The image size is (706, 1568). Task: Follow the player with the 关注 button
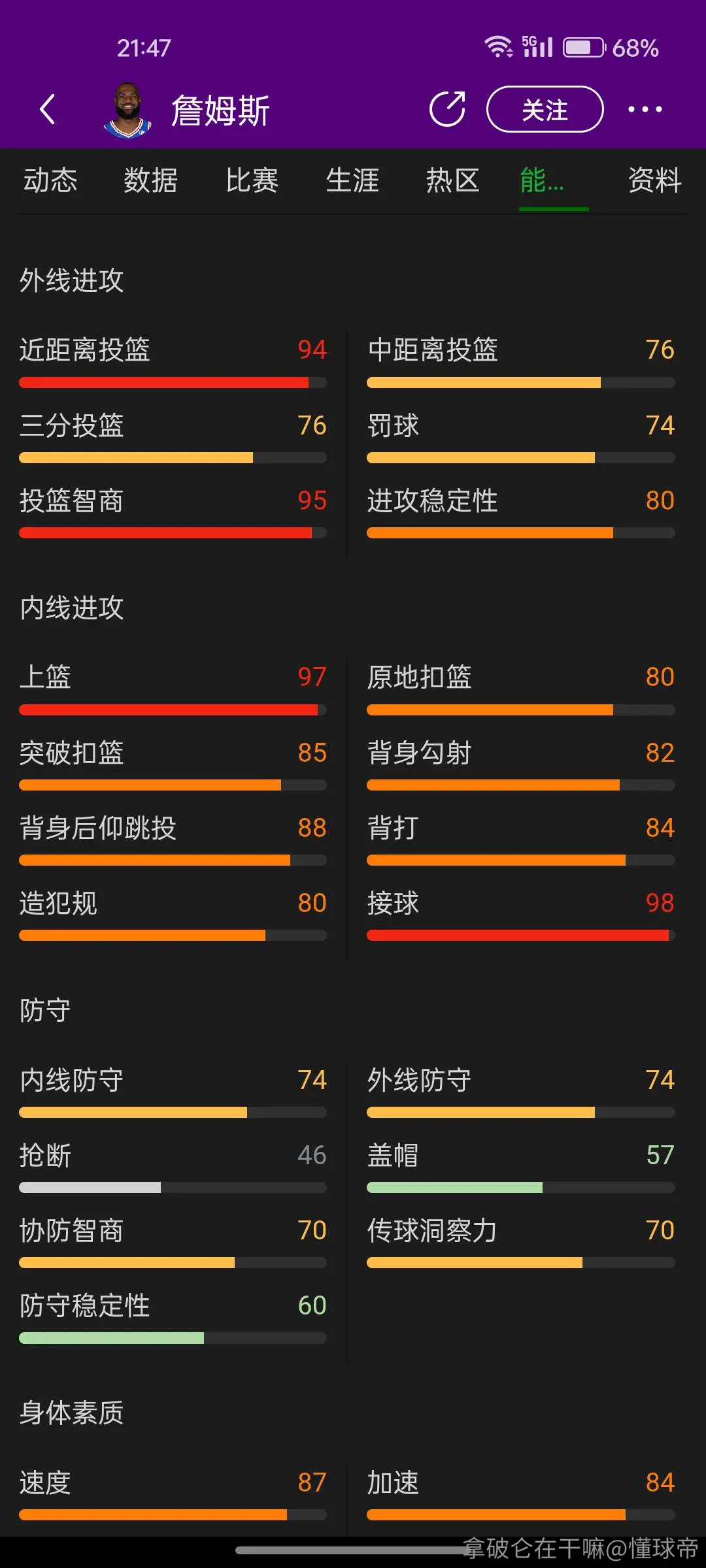click(545, 109)
